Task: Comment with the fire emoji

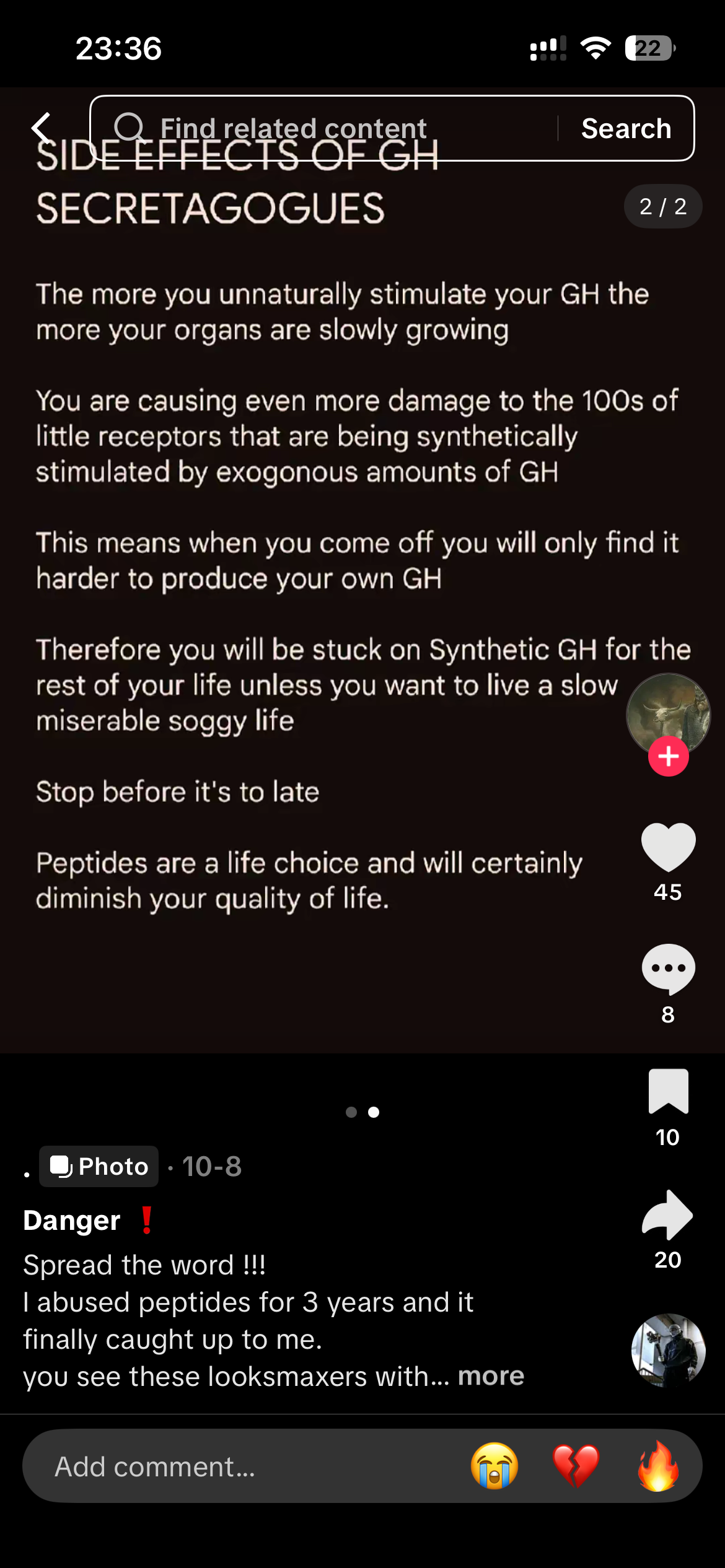Action: click(x=658, y=1466)
